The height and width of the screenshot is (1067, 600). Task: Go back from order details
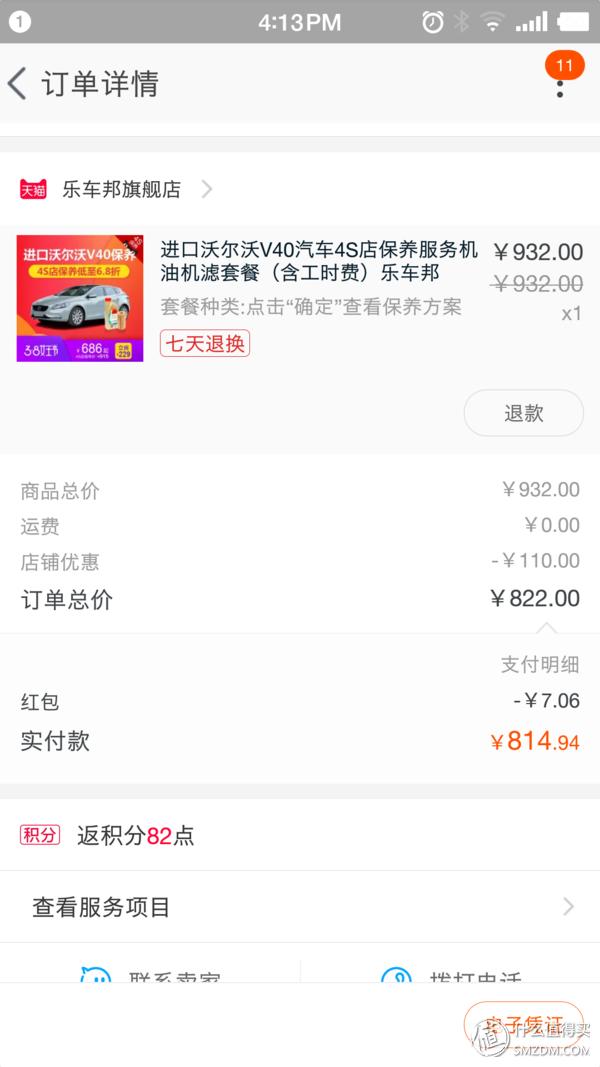click(x=18, y=83)
